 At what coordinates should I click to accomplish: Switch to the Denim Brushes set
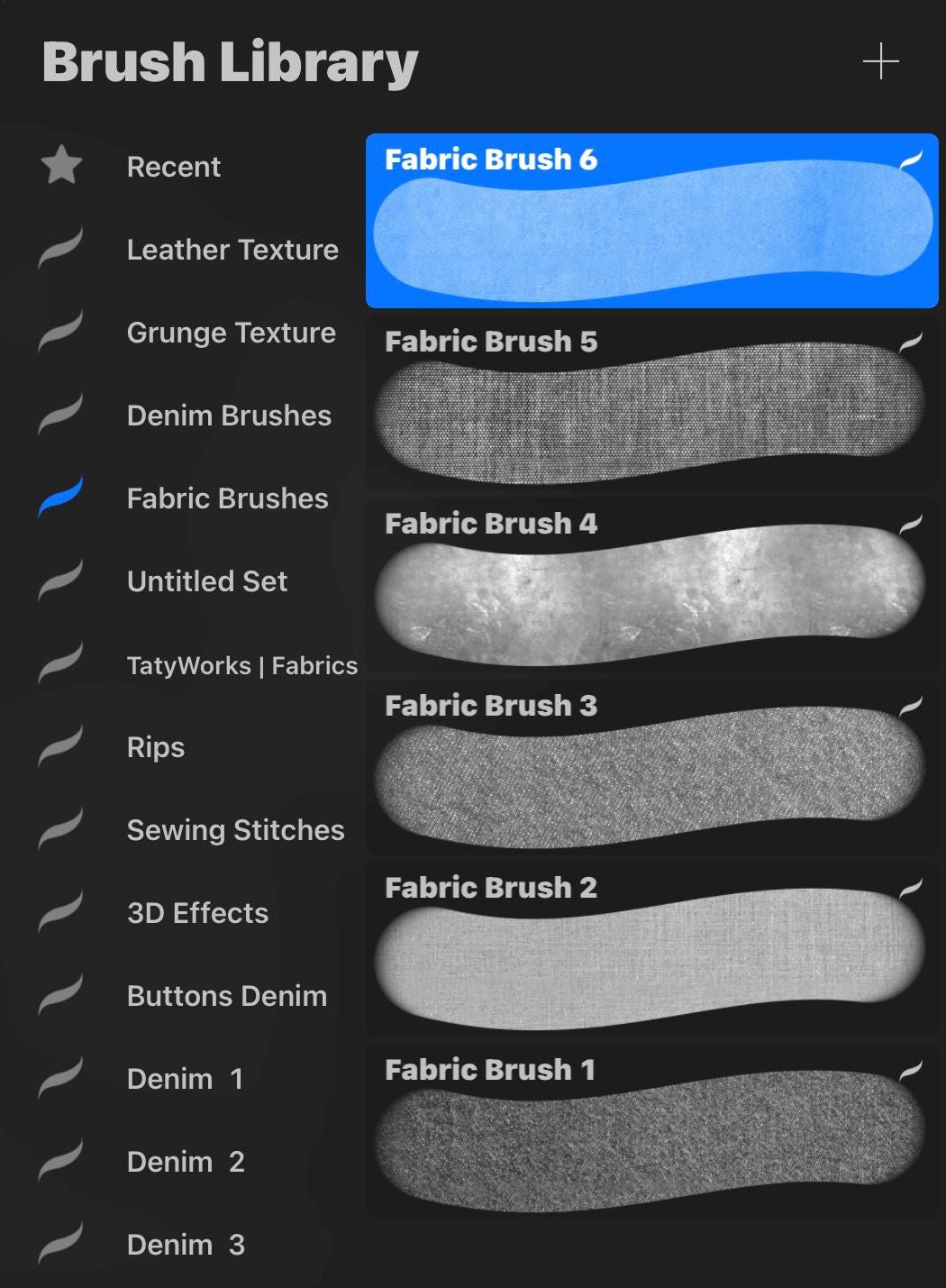click(x=229, y=416)
